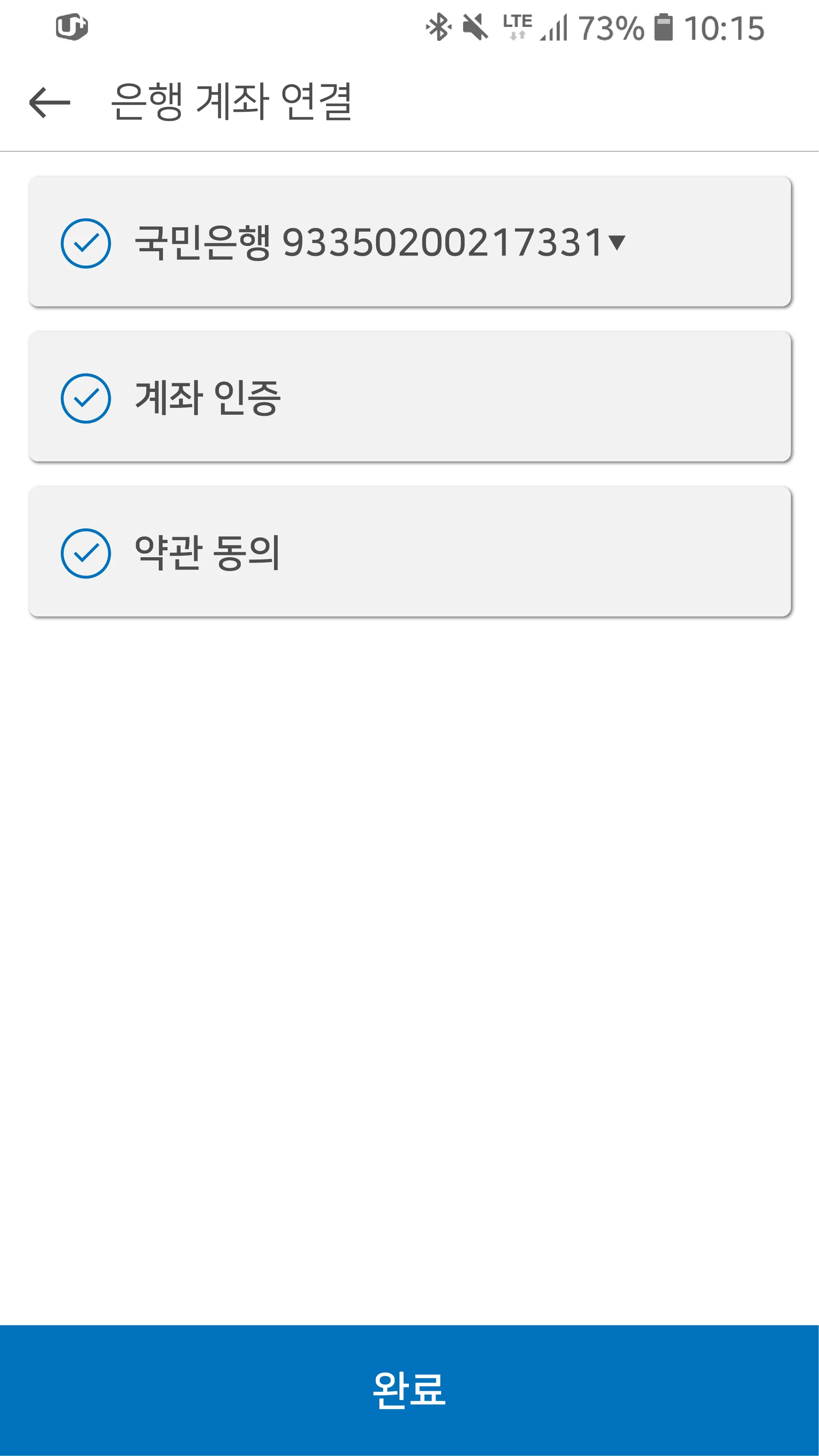The width and height of the screenshot is (819, 1456).
Task: Go back from 은행 계좌 연결 screen
Action: pos(50,102)
